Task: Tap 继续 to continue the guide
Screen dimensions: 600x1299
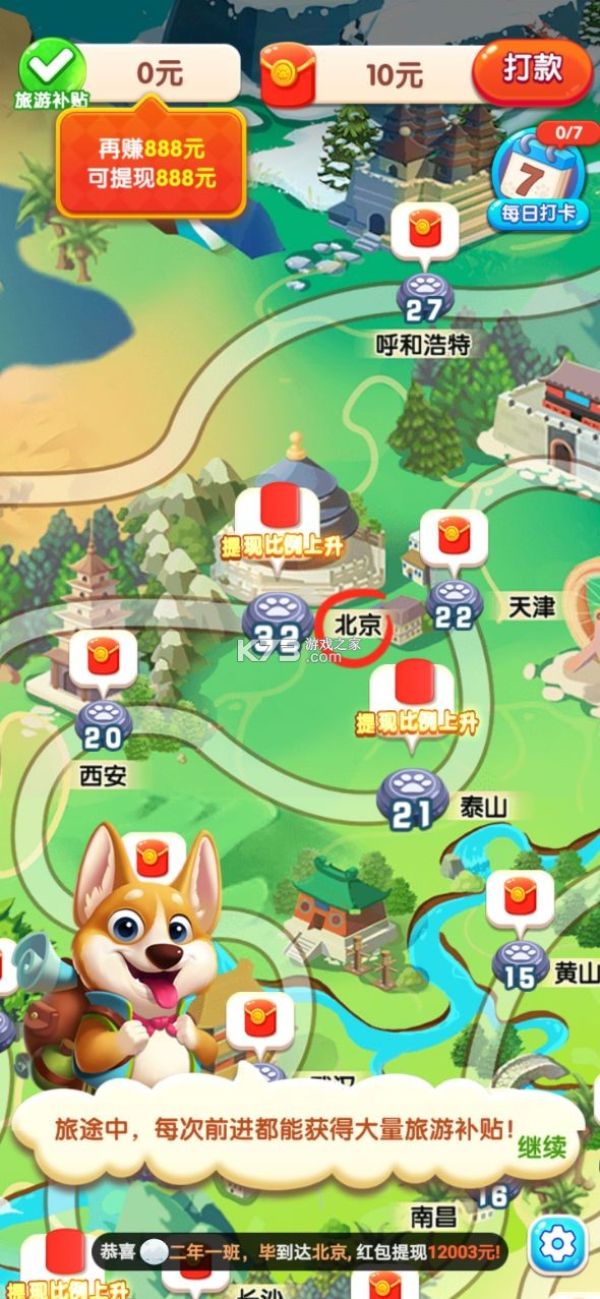Action: (542, 1146)
